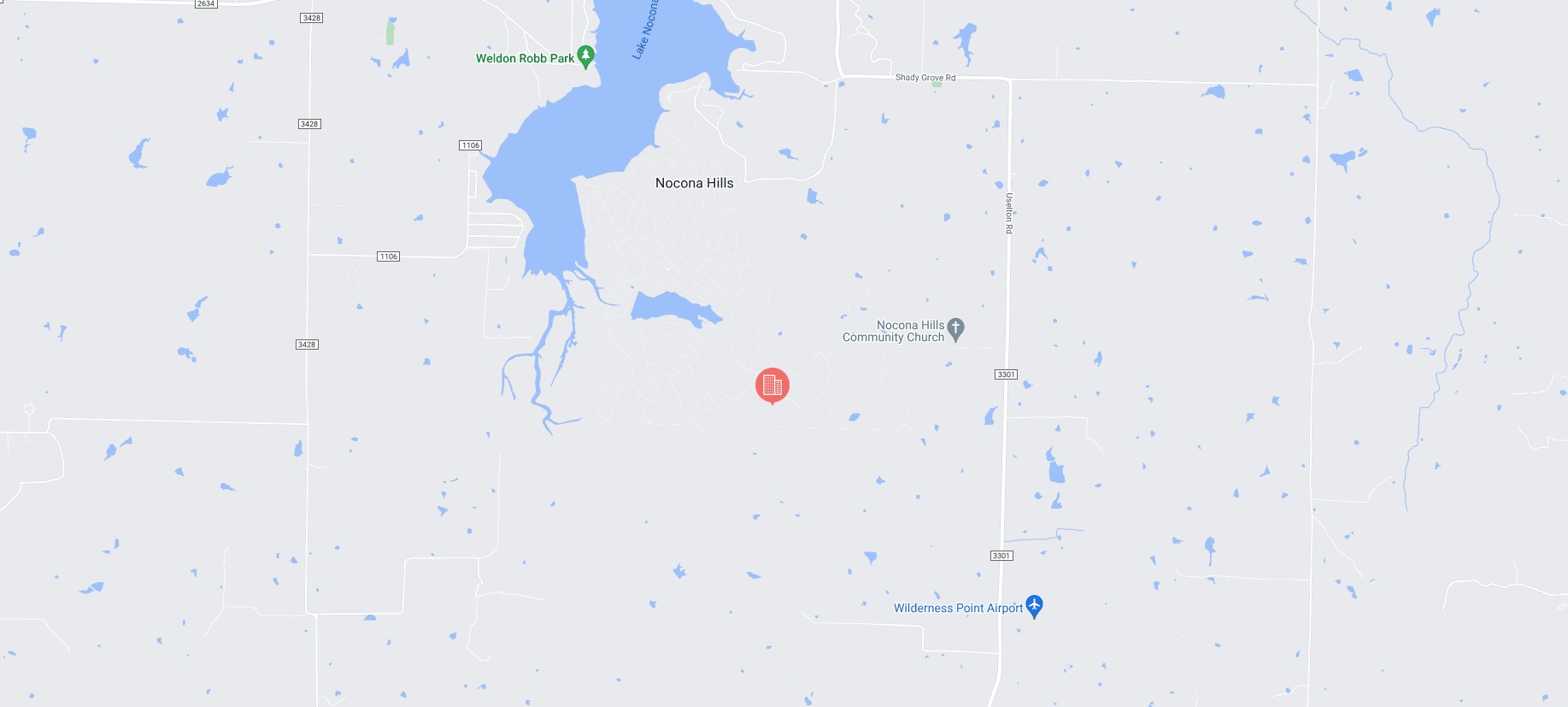Image resolution: width=1568 pixels, height=707 pixels.
Task: Open the Wilderness Point Airport marker
Action: [1034, 605]
